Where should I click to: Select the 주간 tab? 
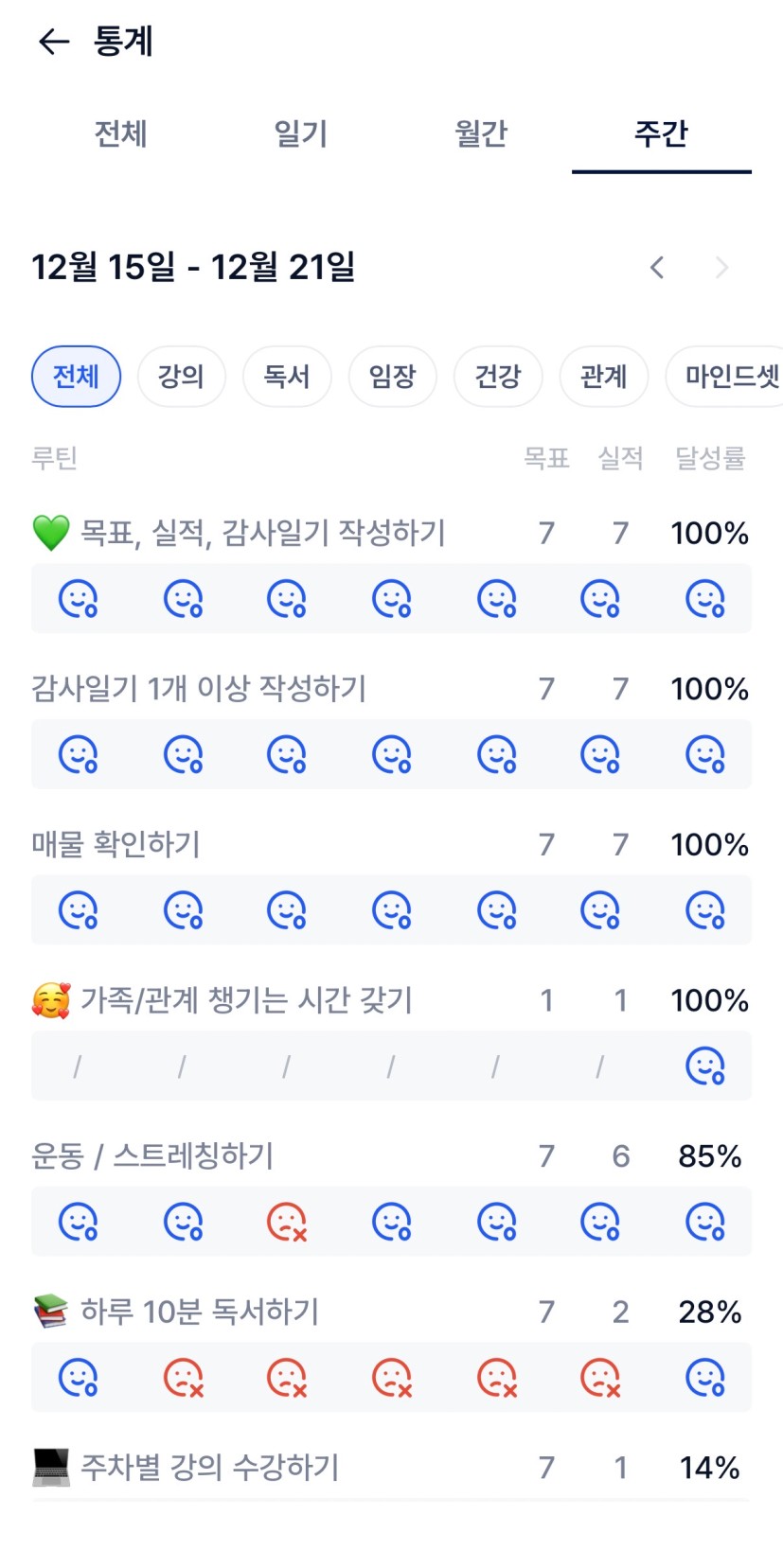tap(661, 133)
